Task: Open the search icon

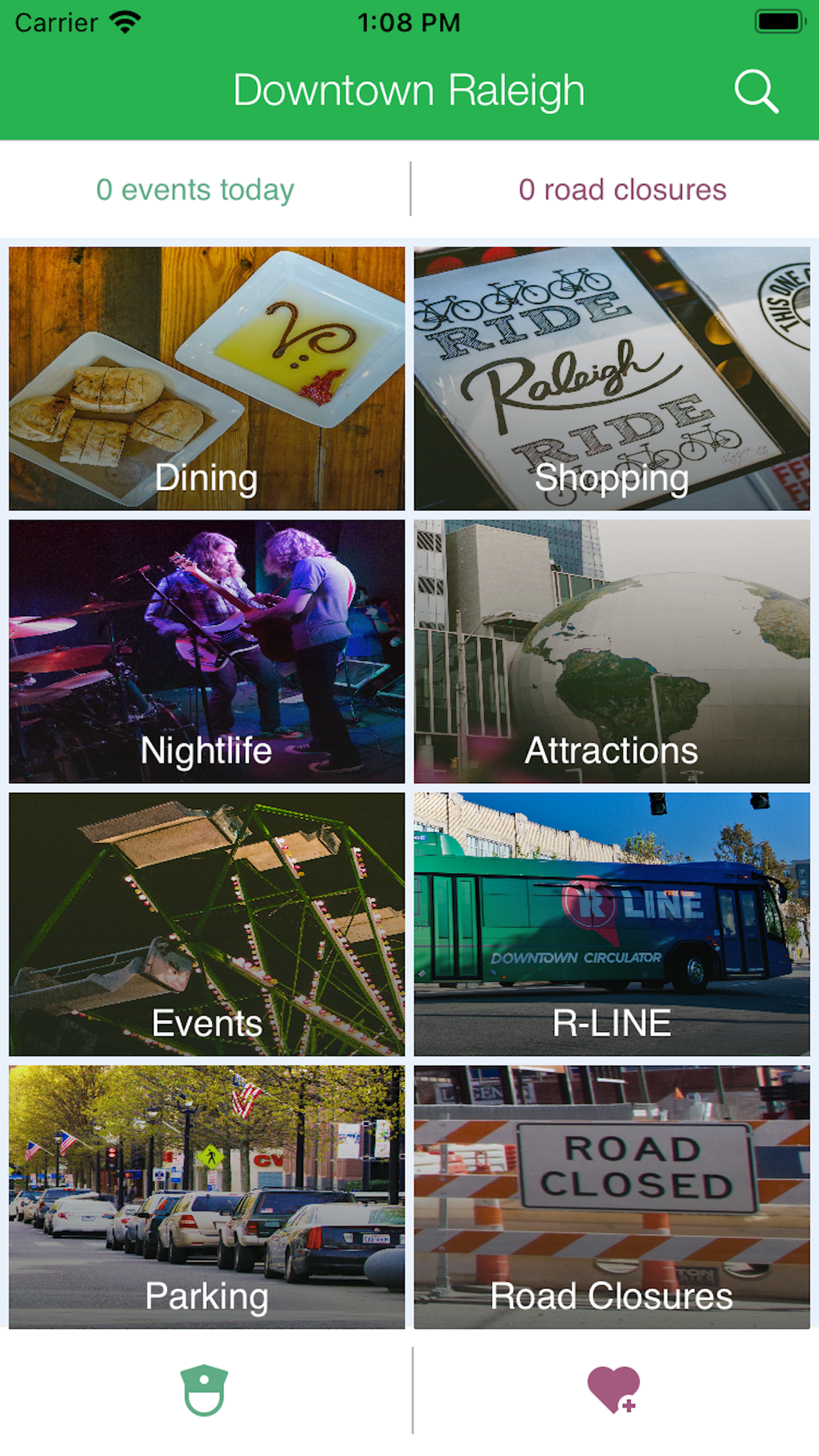Action: pyautogui.click(x=756, y=91)
